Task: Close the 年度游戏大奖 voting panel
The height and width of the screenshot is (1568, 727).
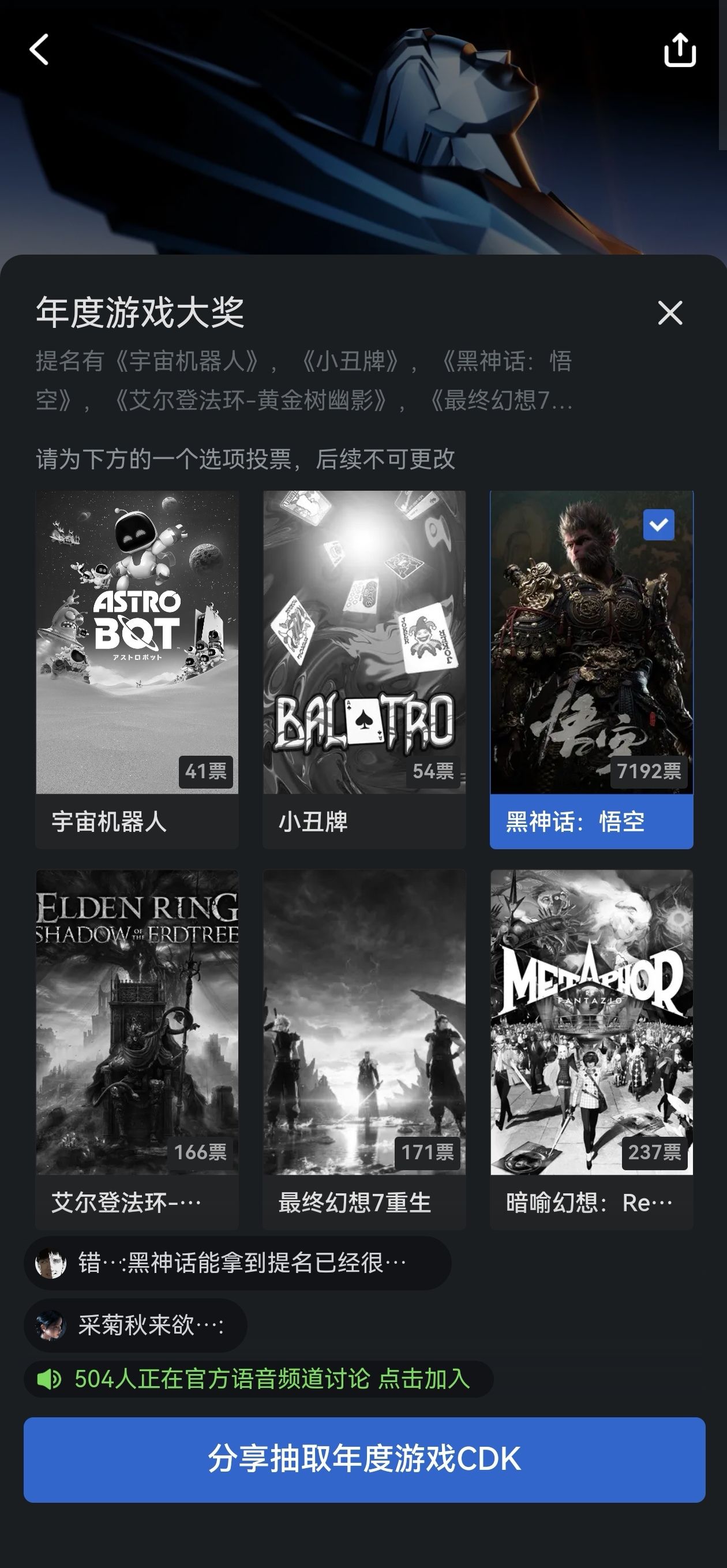Action: pyautogui.click(x=670, y=313)
